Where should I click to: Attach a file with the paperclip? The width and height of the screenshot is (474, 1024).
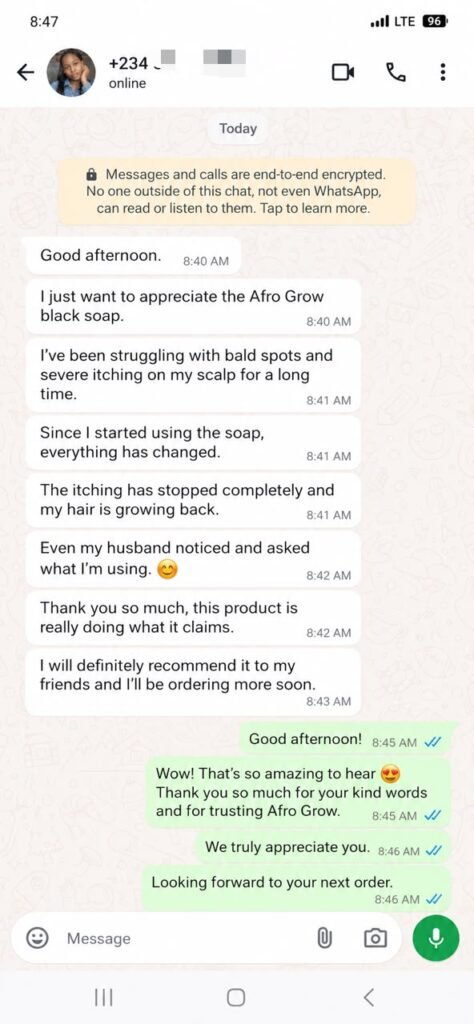tap(324, 938)
